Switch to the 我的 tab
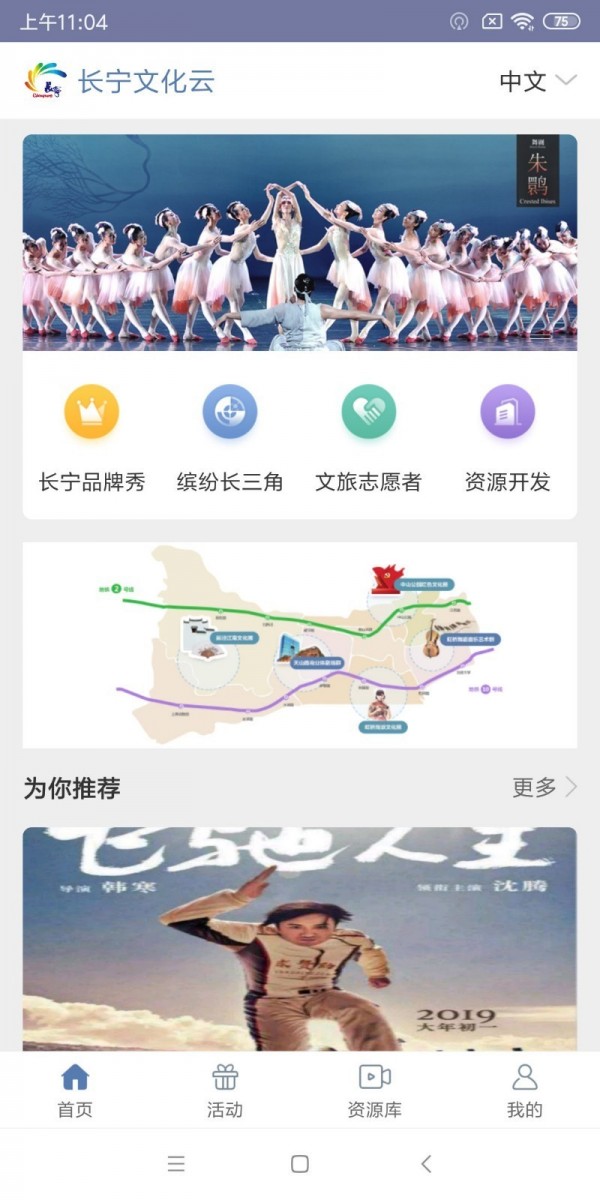Image resolution: width=600 pixels, height=1200 pixels. click(524, 1090)
